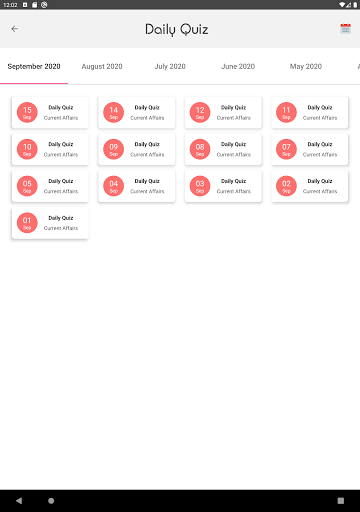Screen dimensions: 360x512
Task: Go back using the app bar arrow
Action: (x=14, y=29)
